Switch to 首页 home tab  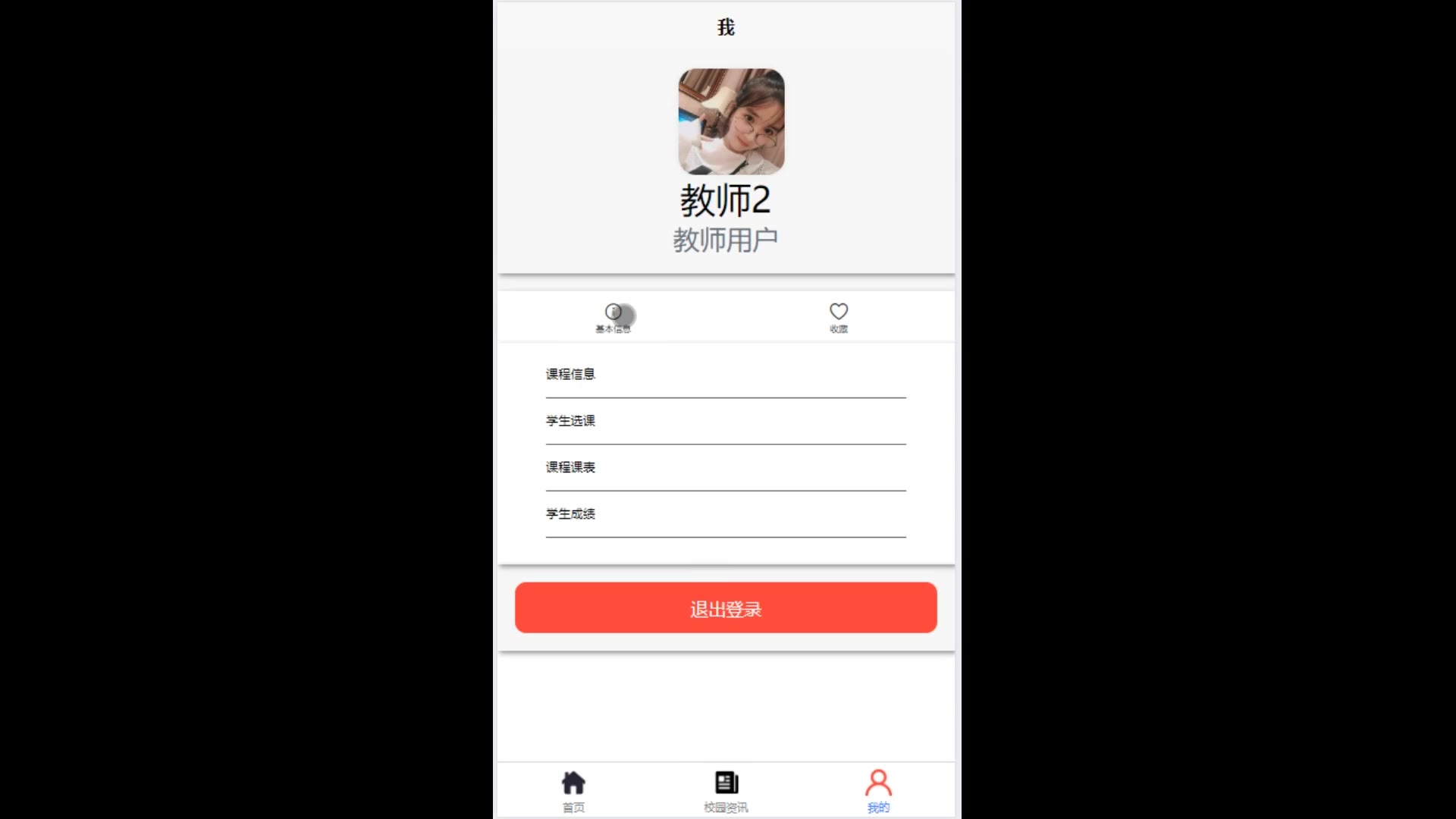coord(573,791)
